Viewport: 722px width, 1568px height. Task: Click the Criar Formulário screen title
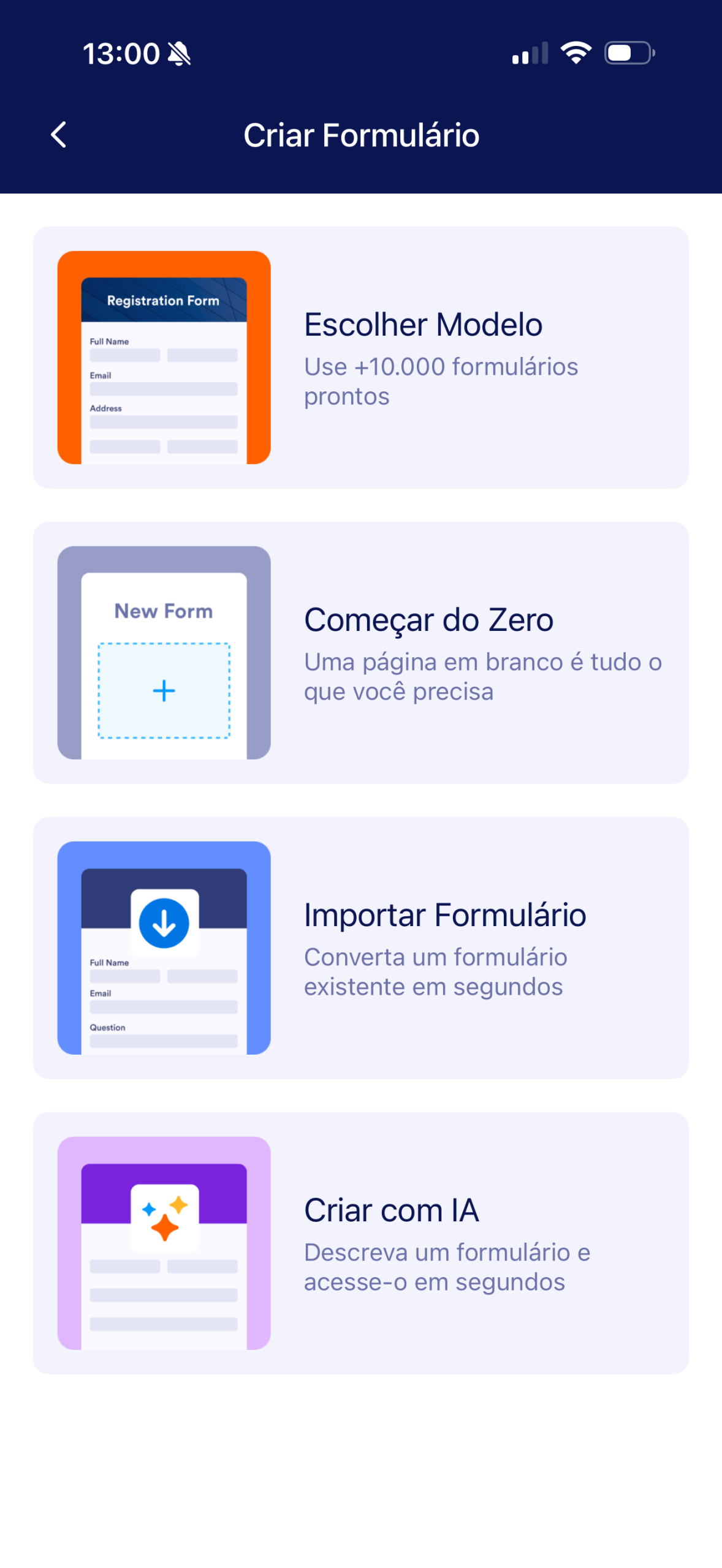pyautogui.click(x=361, y=135)
